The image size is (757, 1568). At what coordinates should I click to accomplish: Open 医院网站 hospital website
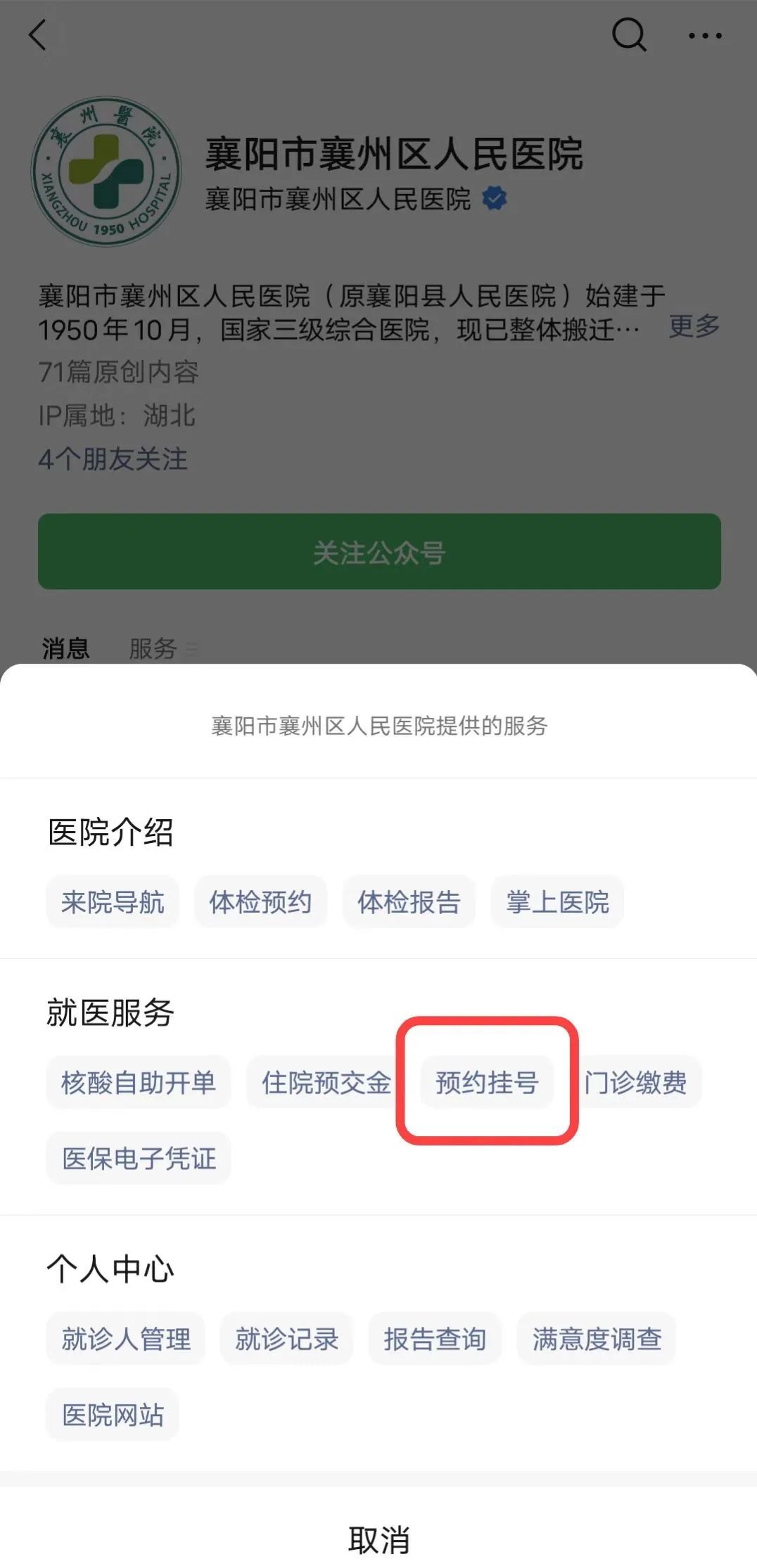[x=113, y=1414]
